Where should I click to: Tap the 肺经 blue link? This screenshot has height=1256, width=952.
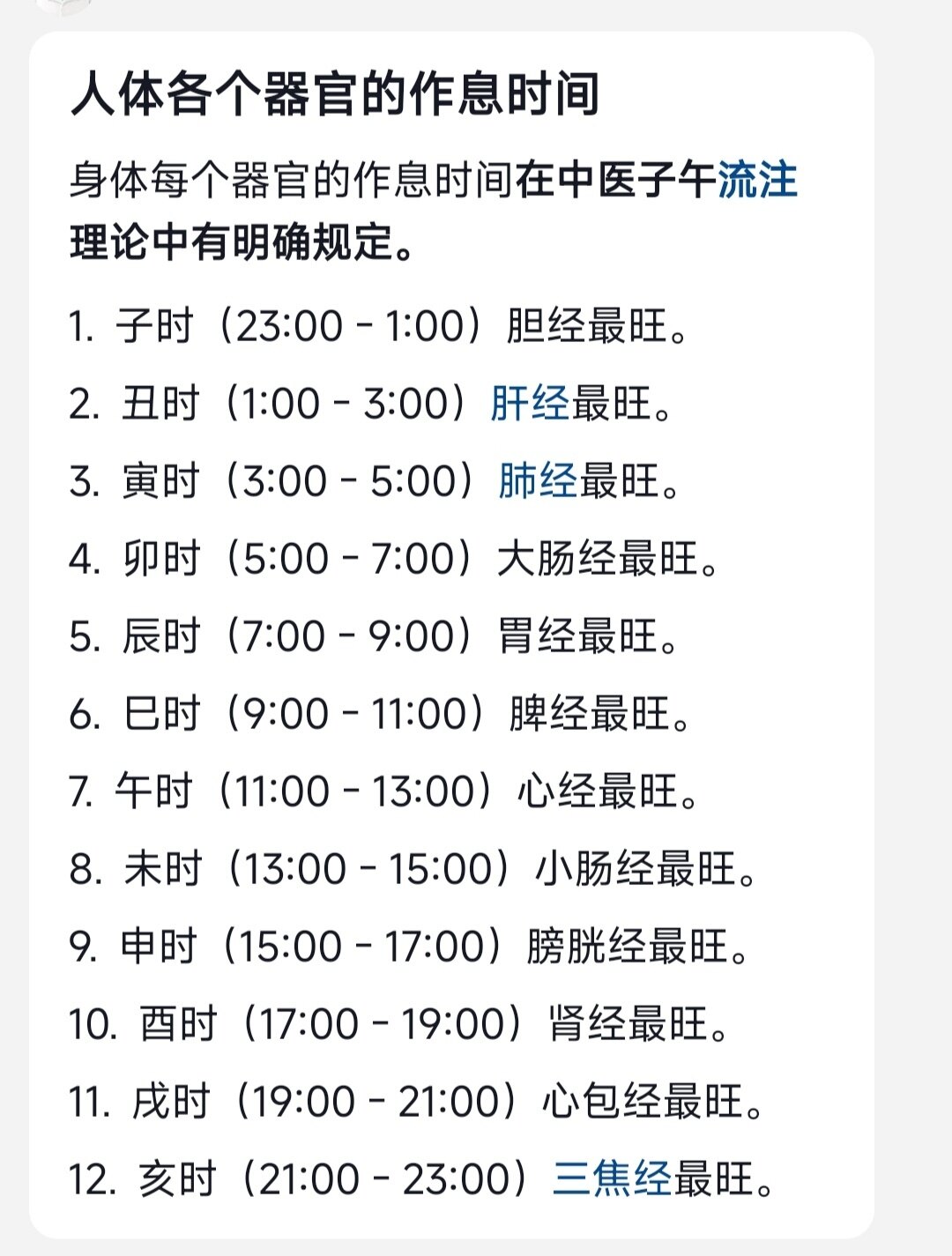(x=537, y=481)
